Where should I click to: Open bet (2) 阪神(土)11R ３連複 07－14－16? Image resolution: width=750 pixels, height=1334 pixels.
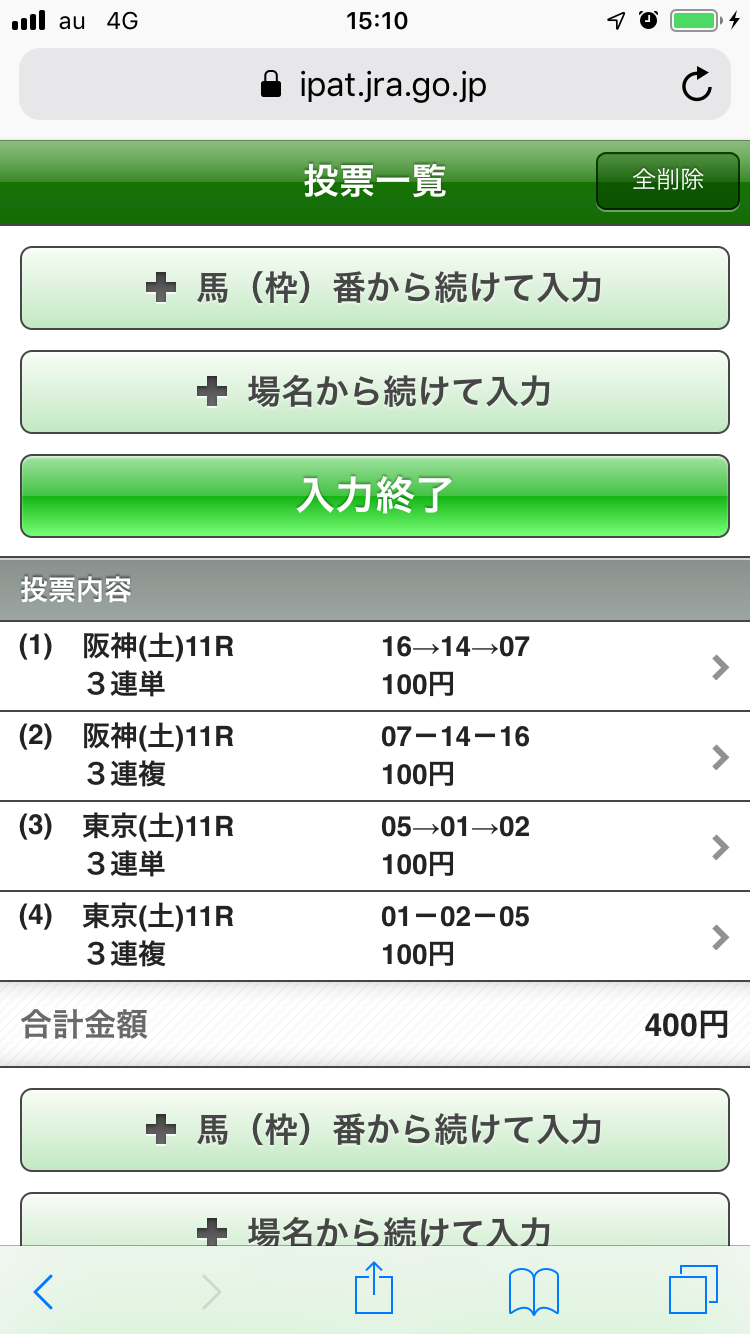375,756
